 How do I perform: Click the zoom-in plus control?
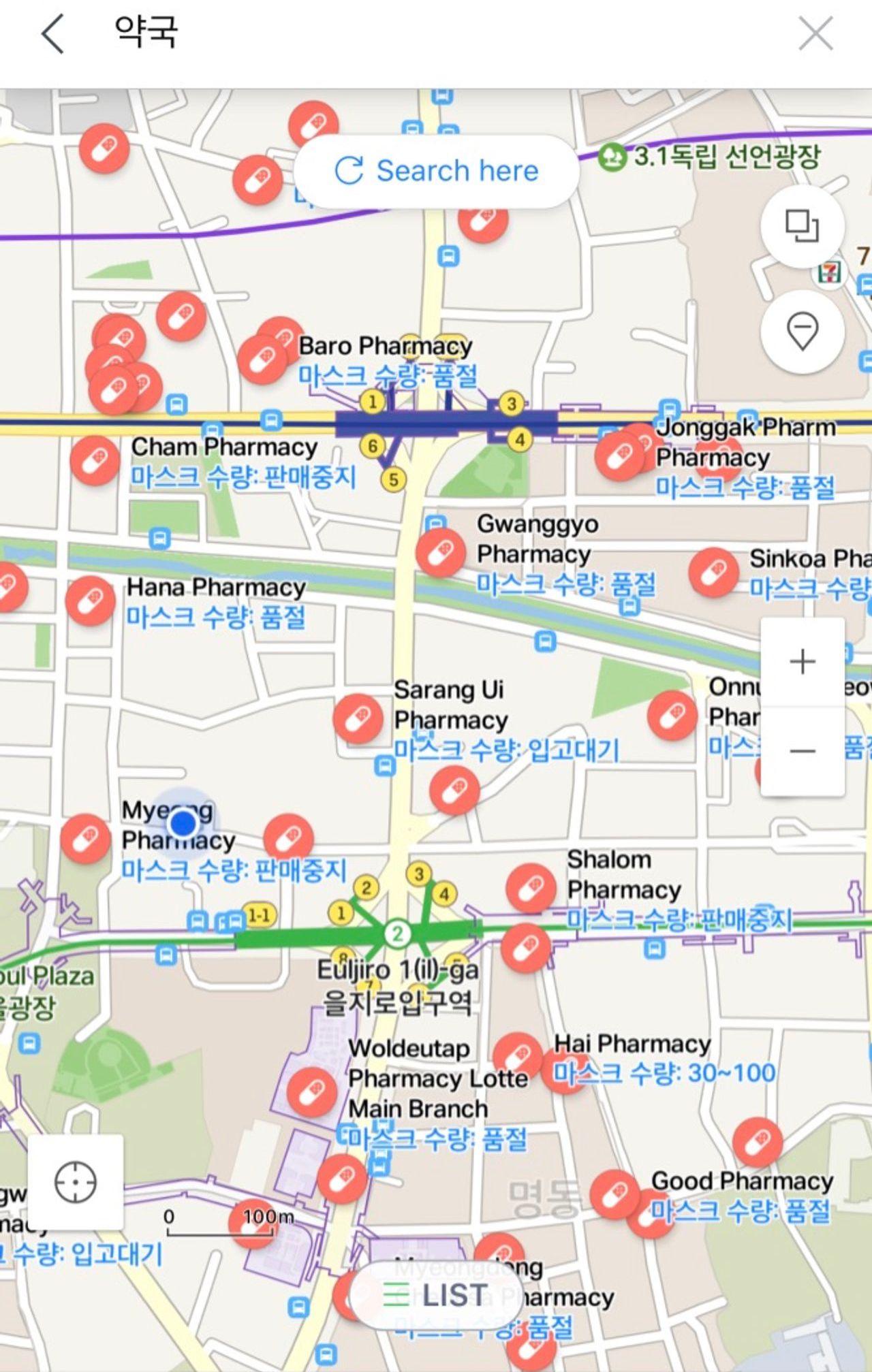pos(803,660)
